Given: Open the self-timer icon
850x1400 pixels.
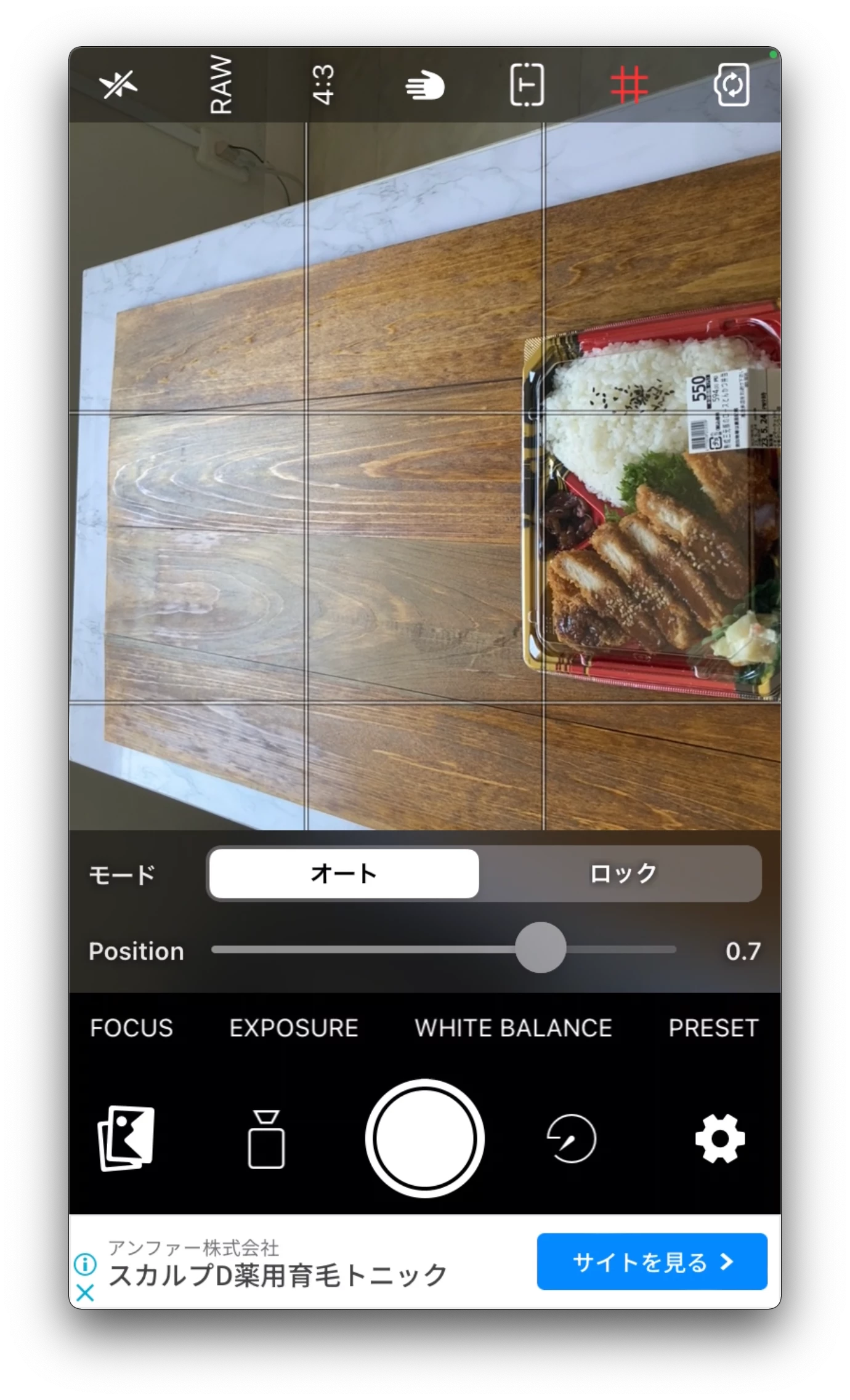Looking at the screenshot, I should 572,1138.
